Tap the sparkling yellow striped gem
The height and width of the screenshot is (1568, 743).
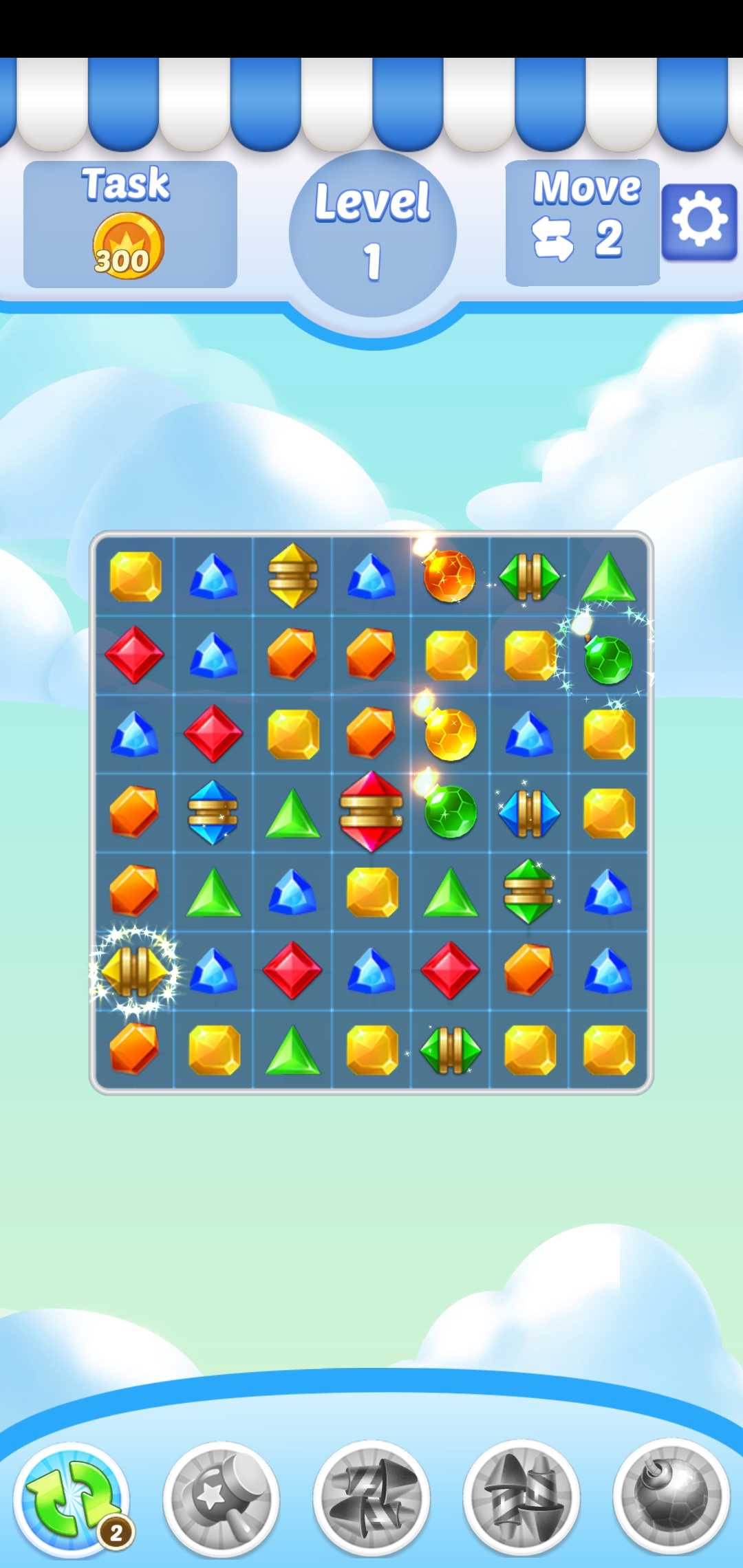[134, 970]
